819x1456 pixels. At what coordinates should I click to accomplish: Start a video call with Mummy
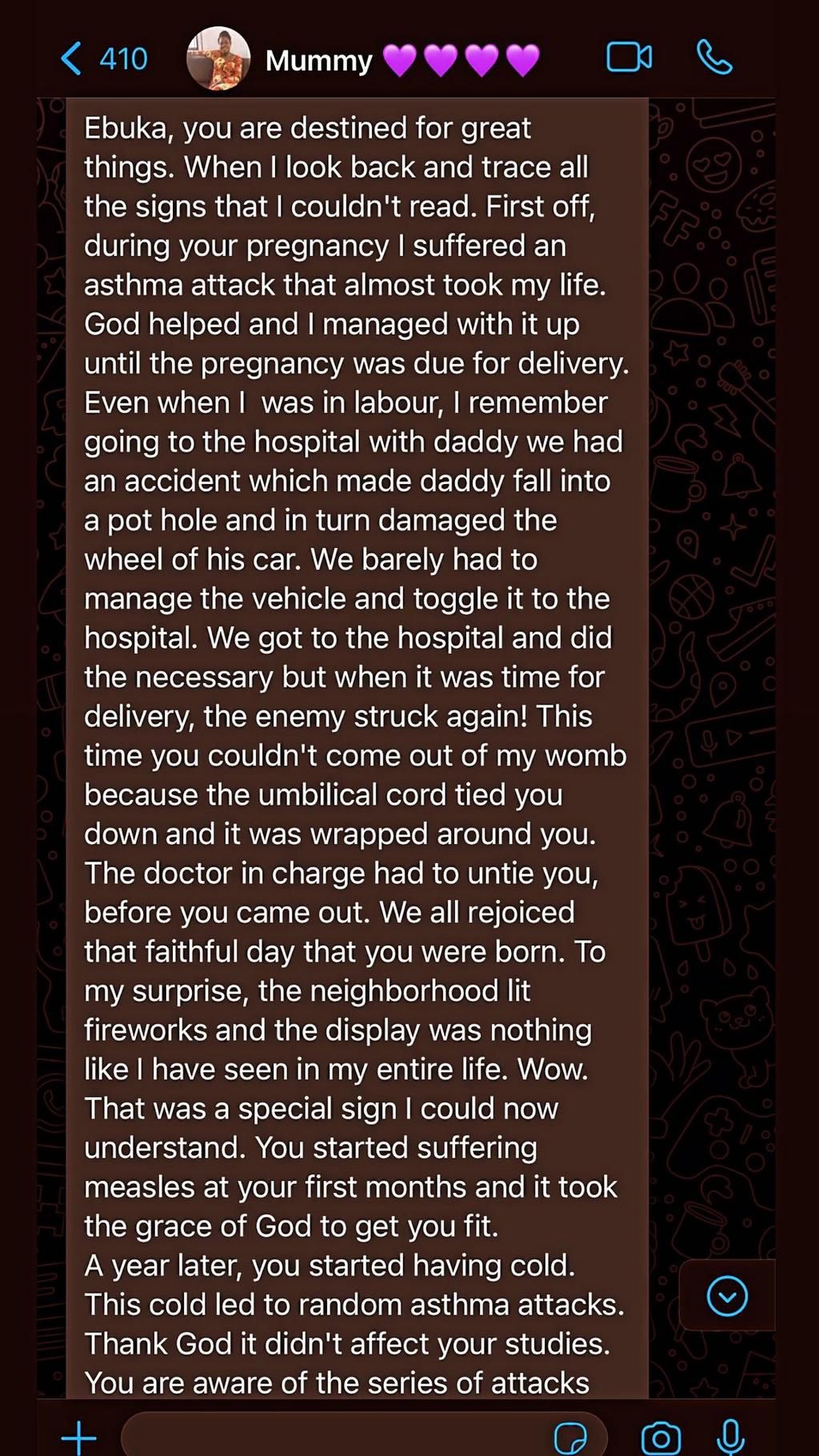pyautogui.click(x=629, y=58)
